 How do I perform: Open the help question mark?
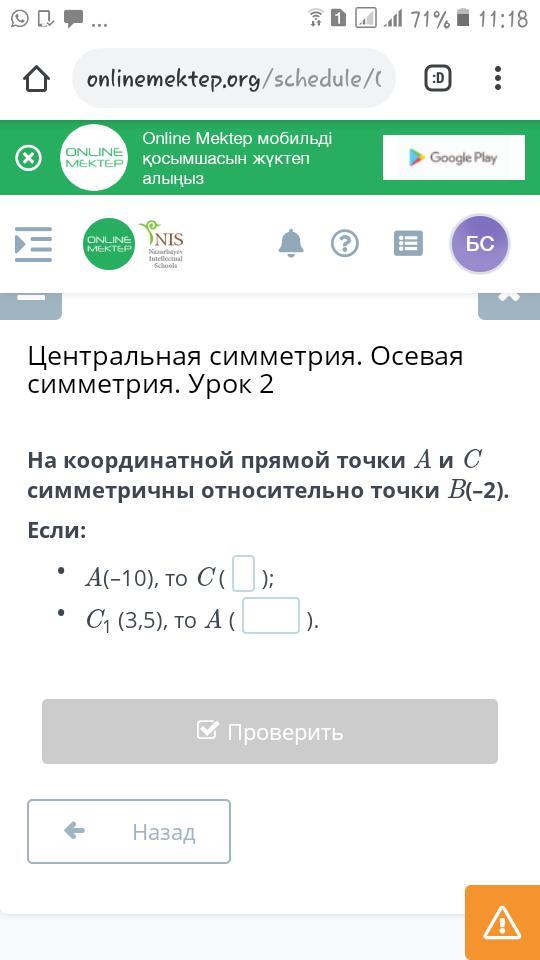345,244
